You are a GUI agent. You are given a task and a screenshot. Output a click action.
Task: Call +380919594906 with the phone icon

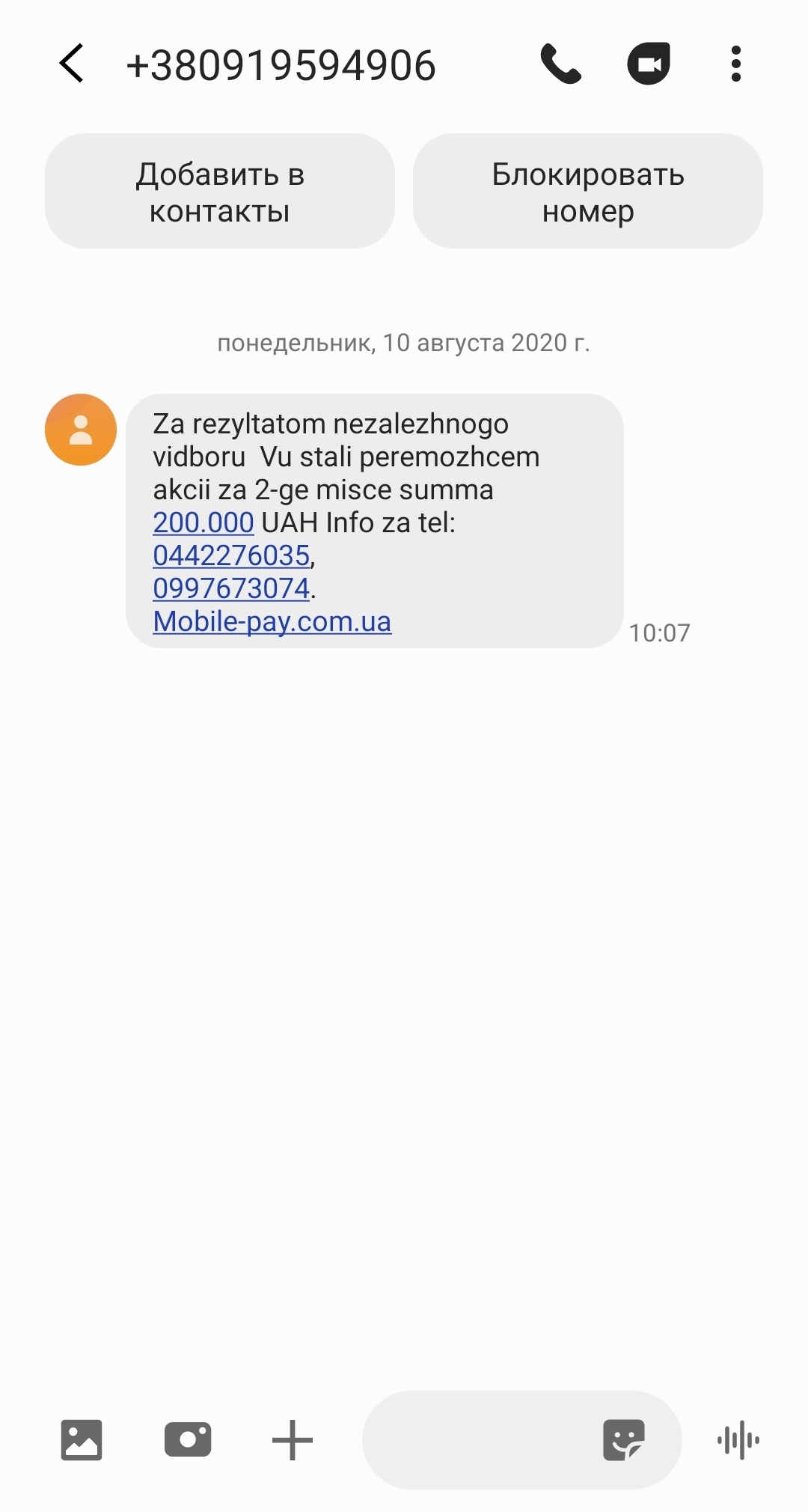pyautogui.click(x=560, y=64)
